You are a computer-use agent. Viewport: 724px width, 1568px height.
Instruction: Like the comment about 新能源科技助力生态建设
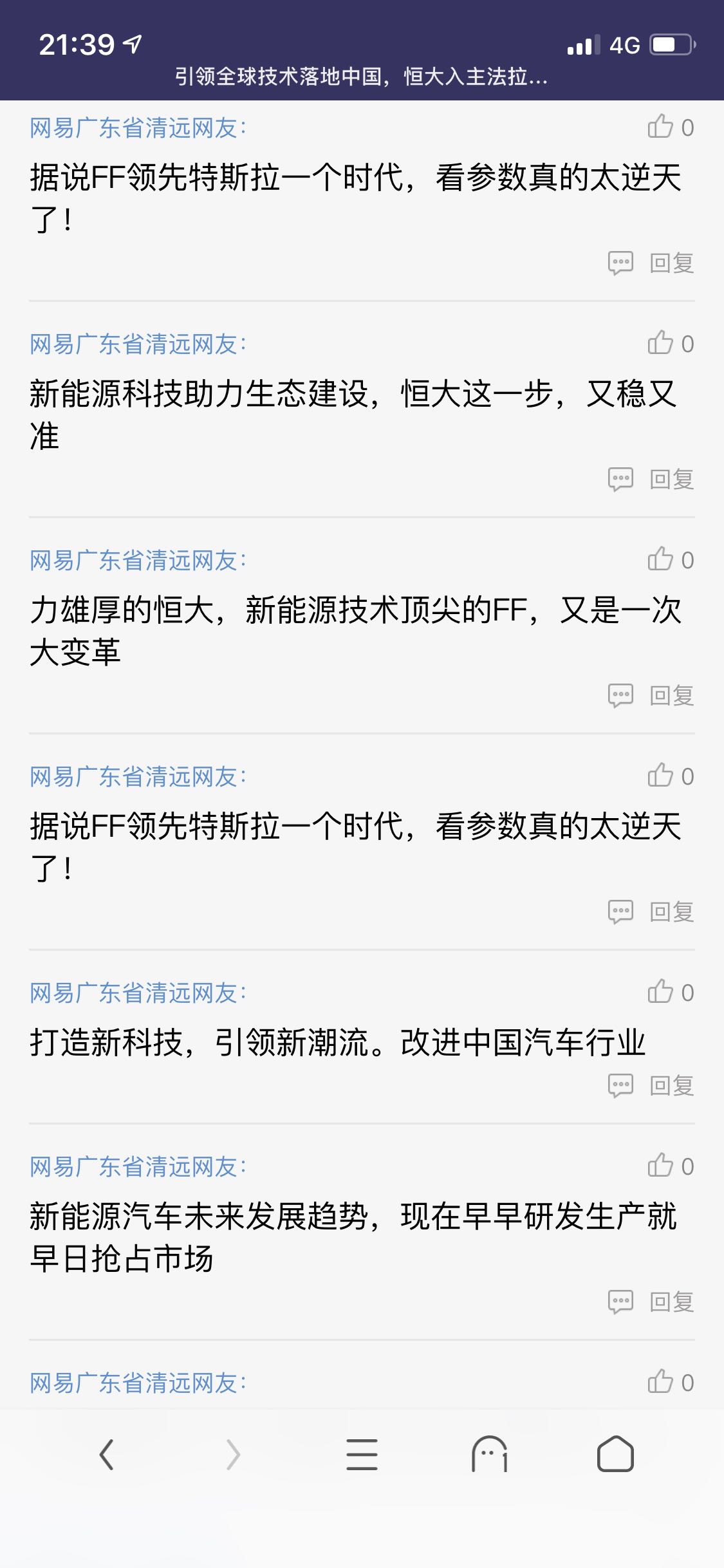click(661, 344)
